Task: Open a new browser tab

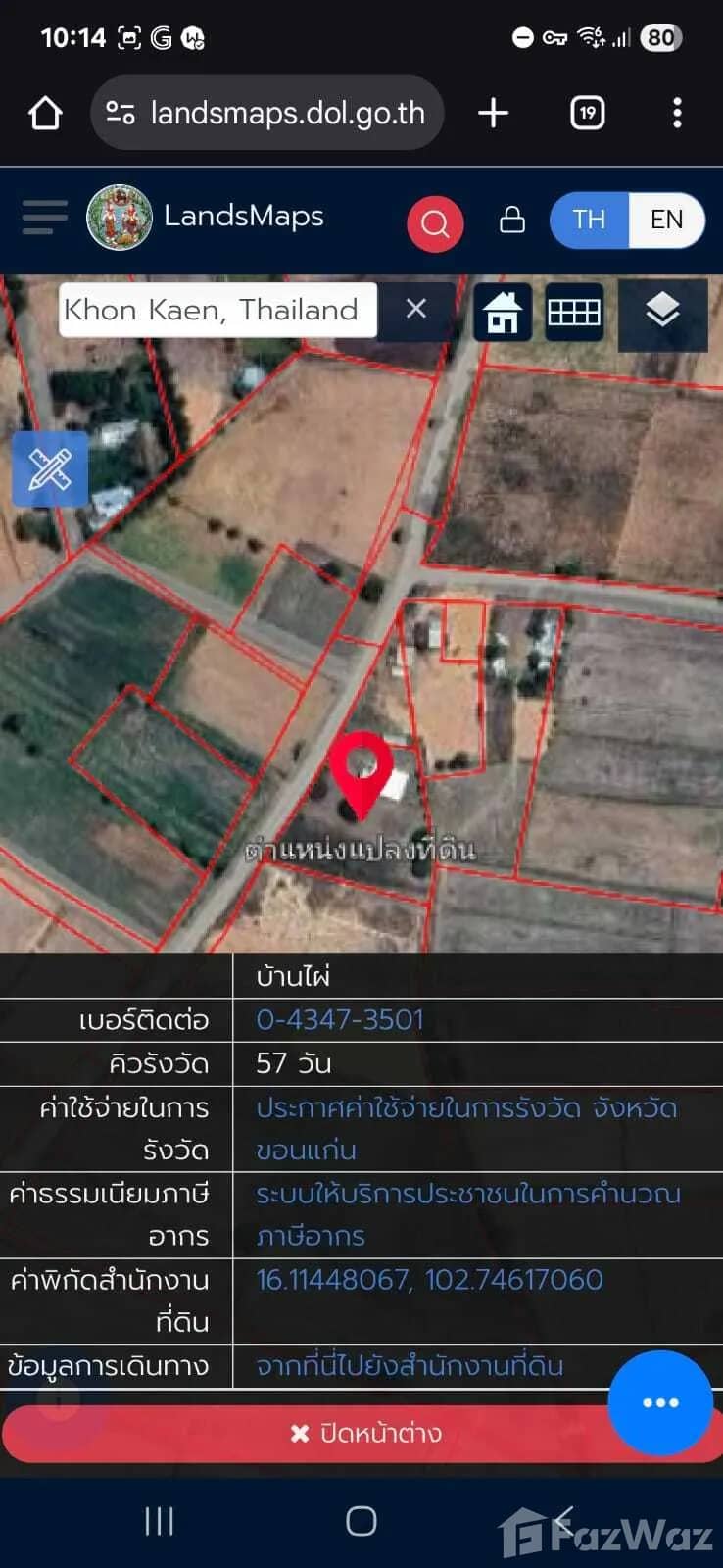Action: [x=493, y=113]
